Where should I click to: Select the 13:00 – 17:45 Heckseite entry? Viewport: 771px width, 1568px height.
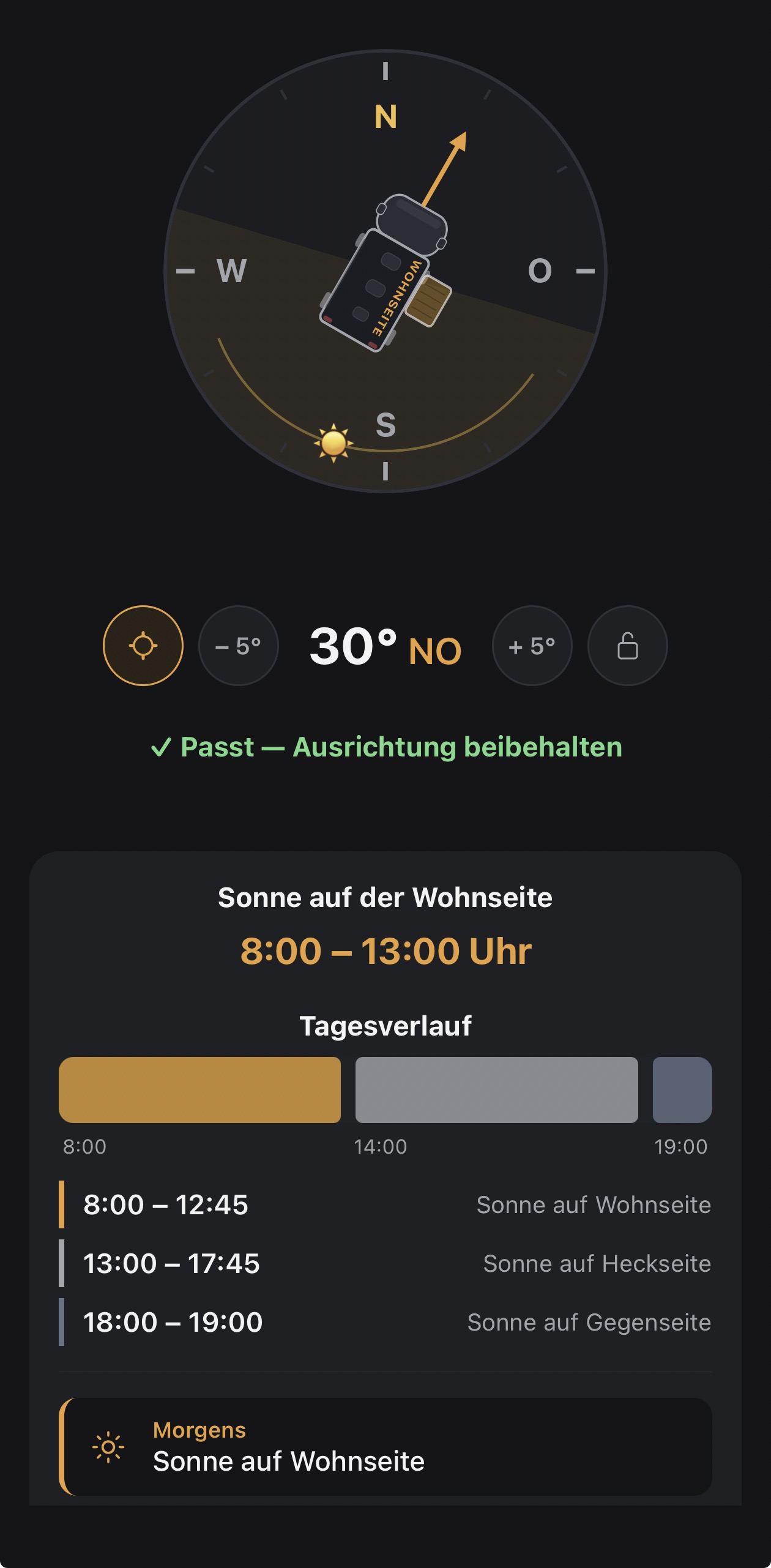click(x=386, y=1263)
